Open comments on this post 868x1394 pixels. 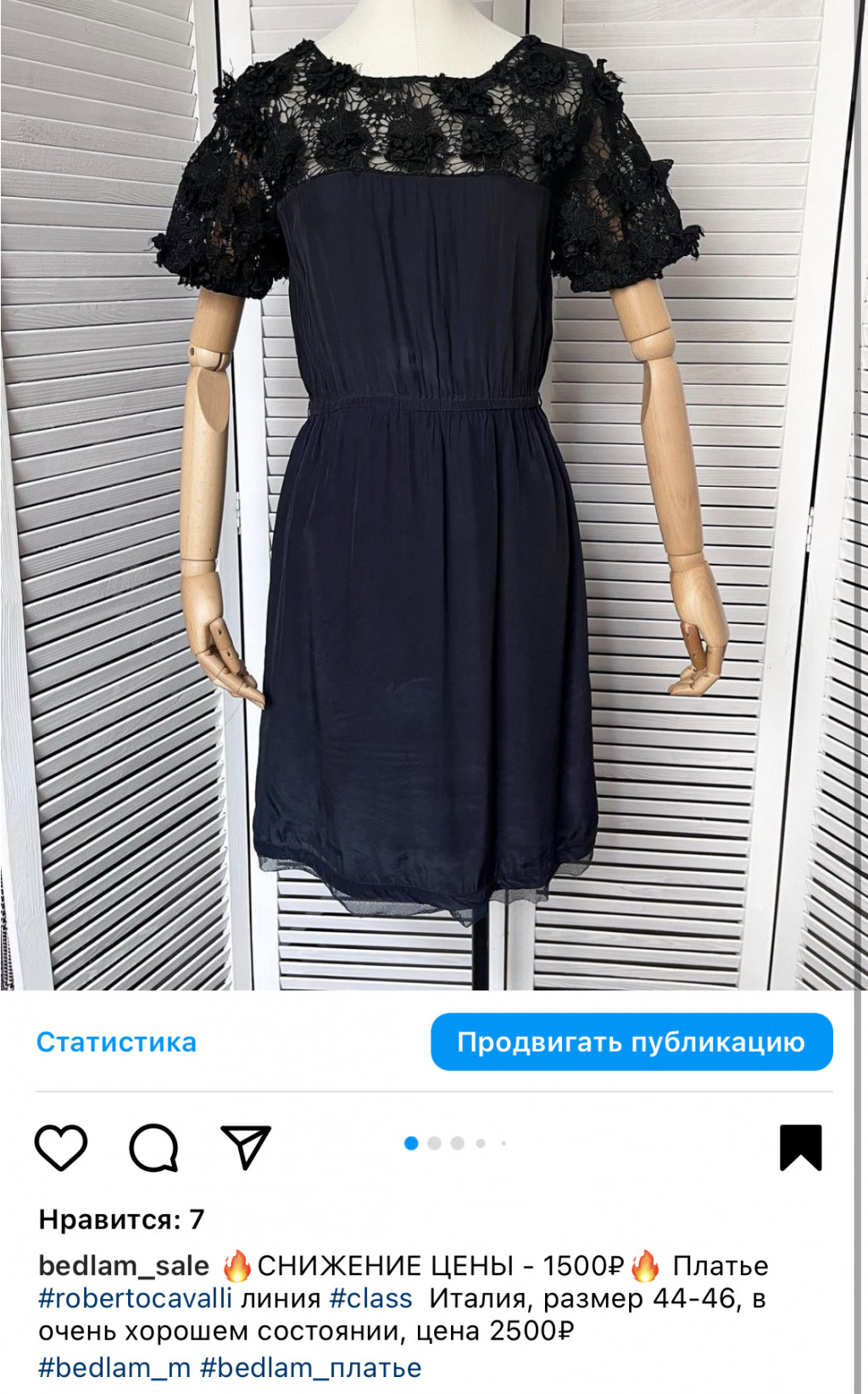[x=153, y=1147]
